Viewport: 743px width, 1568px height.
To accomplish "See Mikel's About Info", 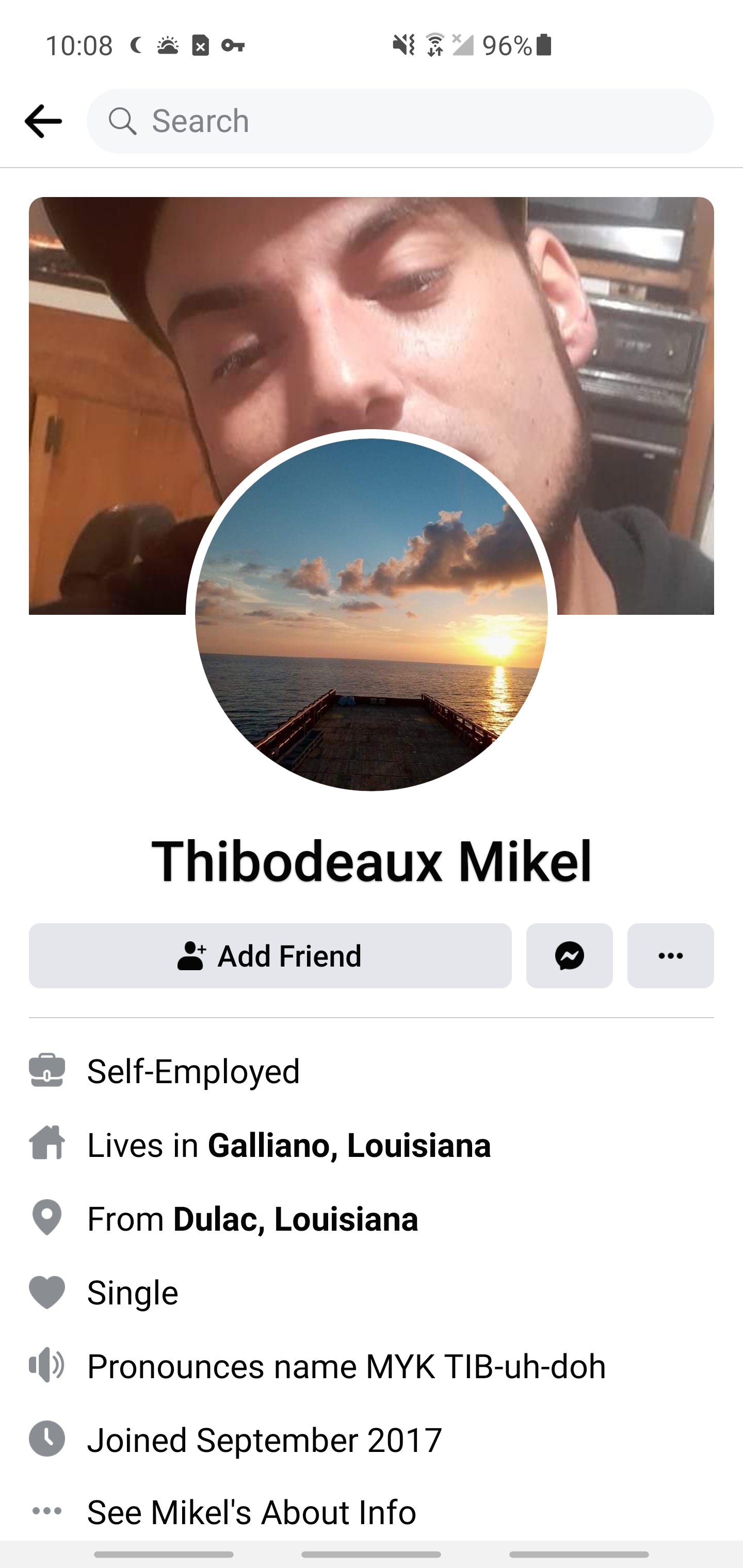I will tap(251, 1512).
